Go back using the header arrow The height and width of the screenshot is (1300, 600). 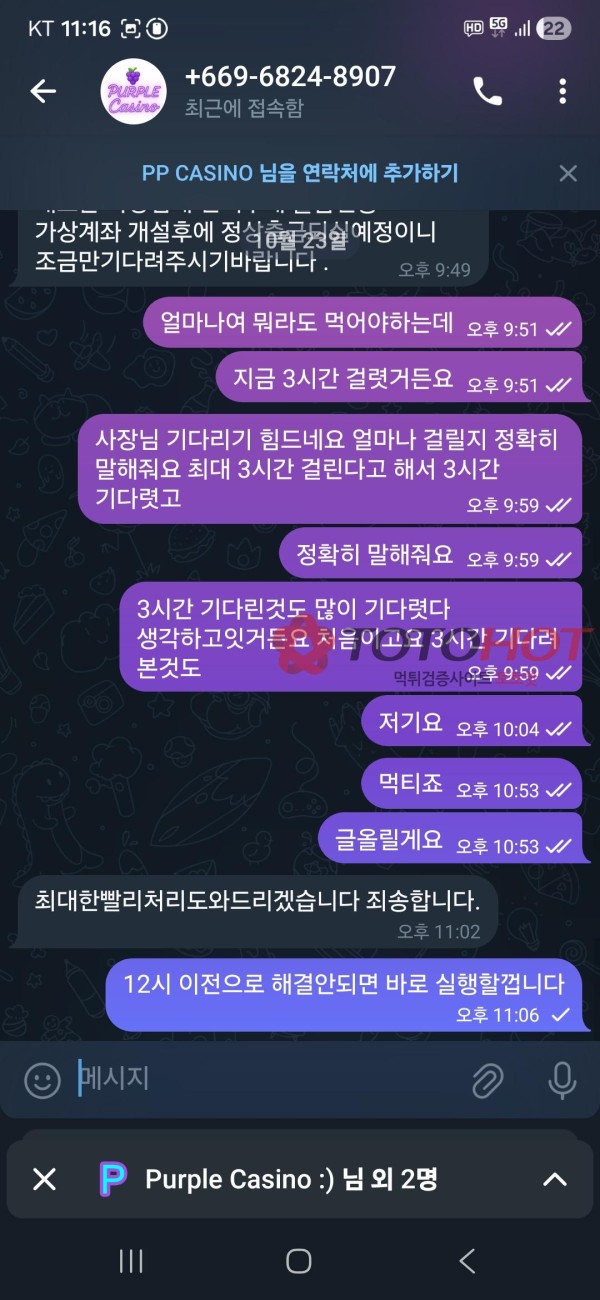point(43,92)
